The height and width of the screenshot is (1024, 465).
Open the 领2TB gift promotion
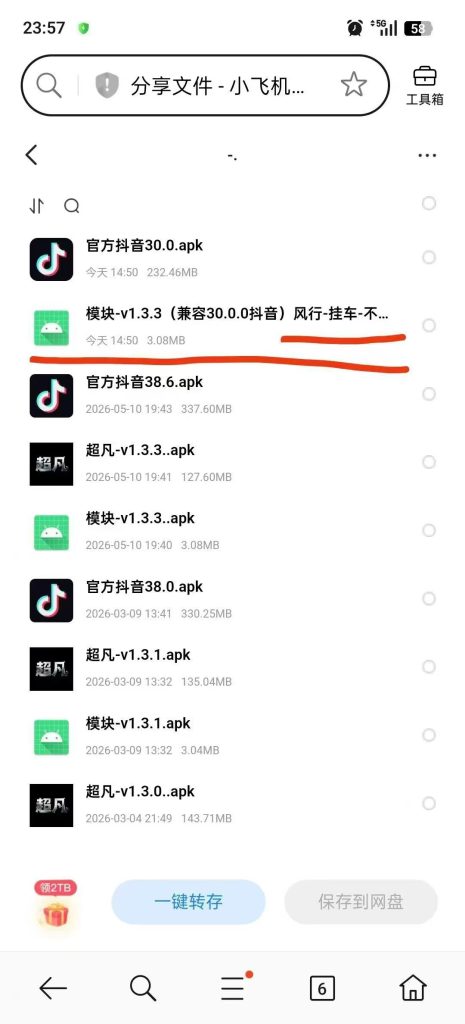pos(56,904)
